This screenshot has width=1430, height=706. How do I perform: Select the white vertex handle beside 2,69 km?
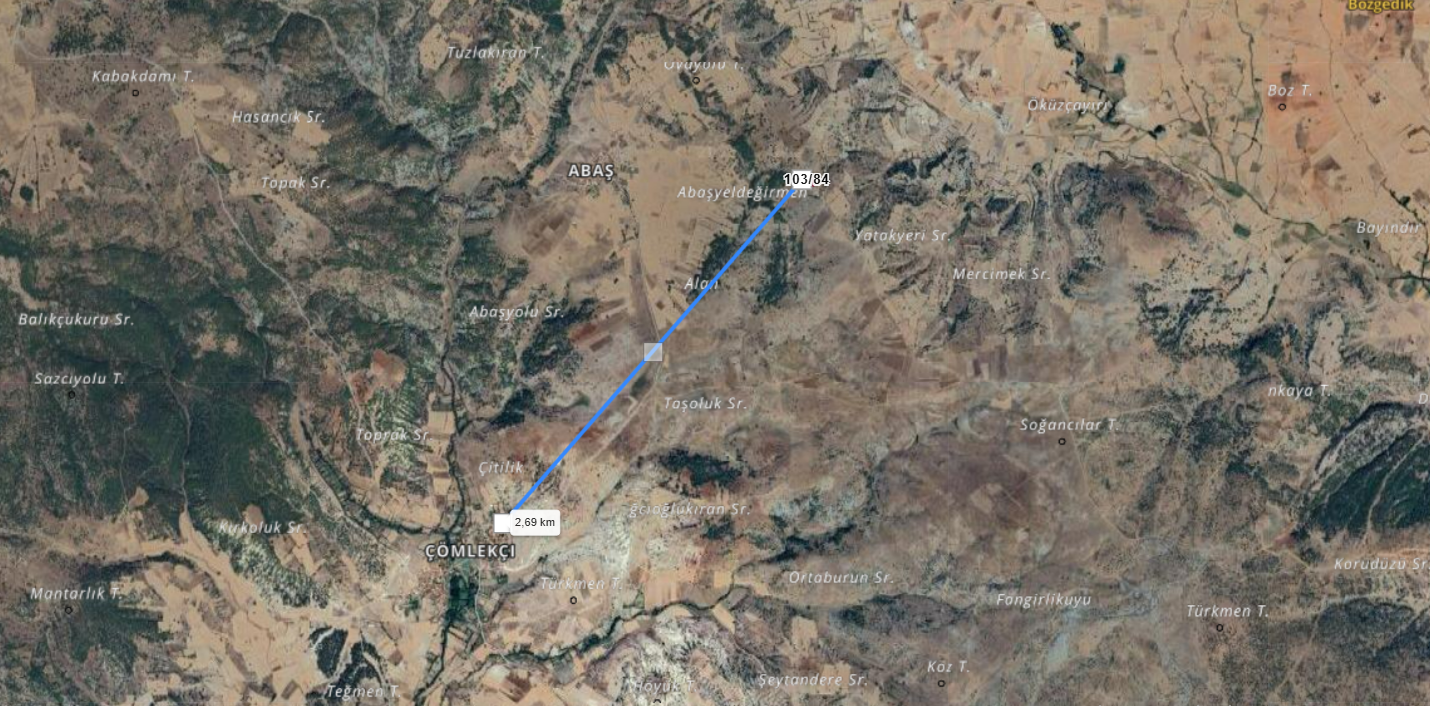[x=502, y=523]
